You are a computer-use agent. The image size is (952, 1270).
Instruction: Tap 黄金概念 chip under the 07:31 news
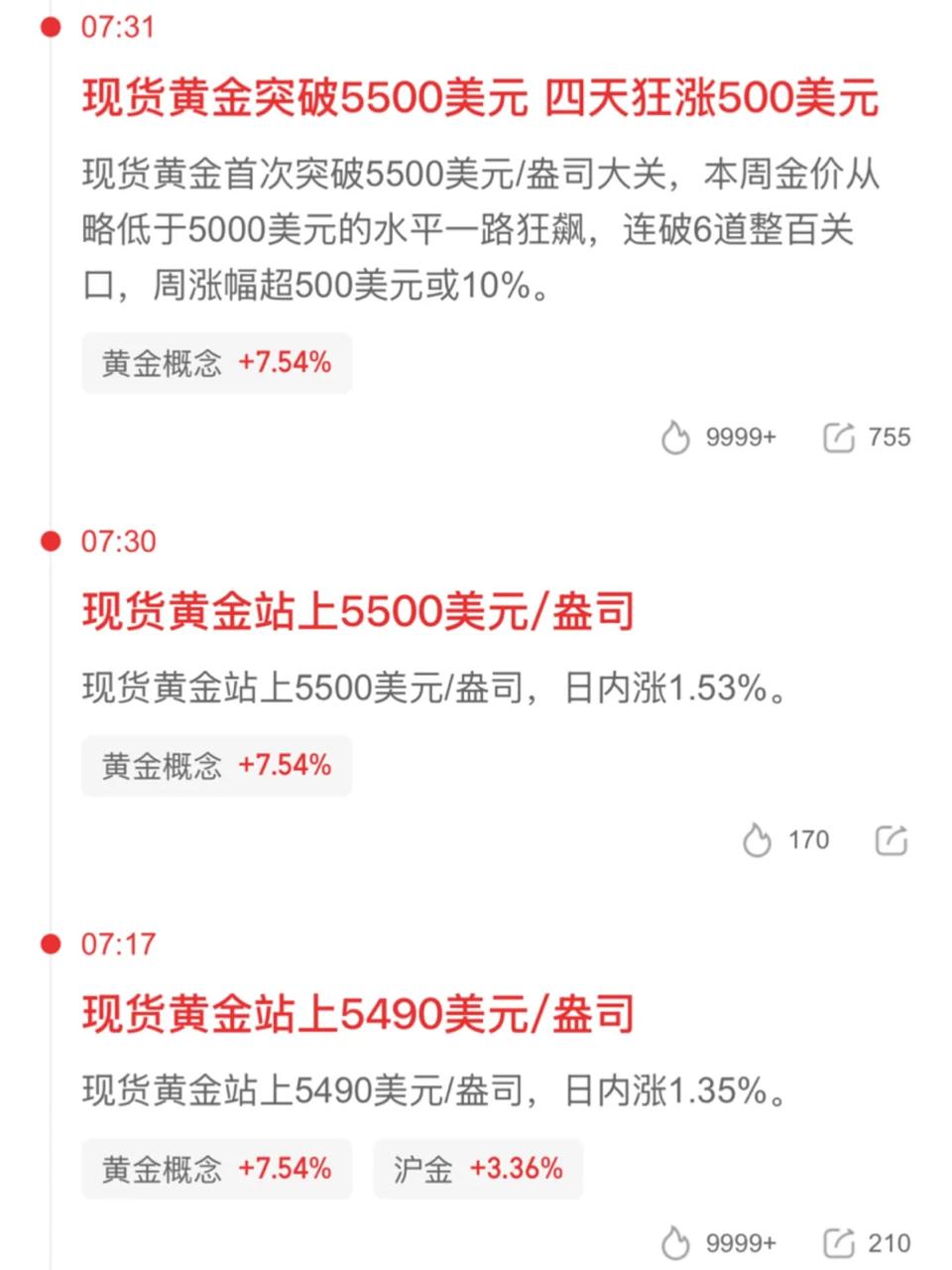pos(216,363)
